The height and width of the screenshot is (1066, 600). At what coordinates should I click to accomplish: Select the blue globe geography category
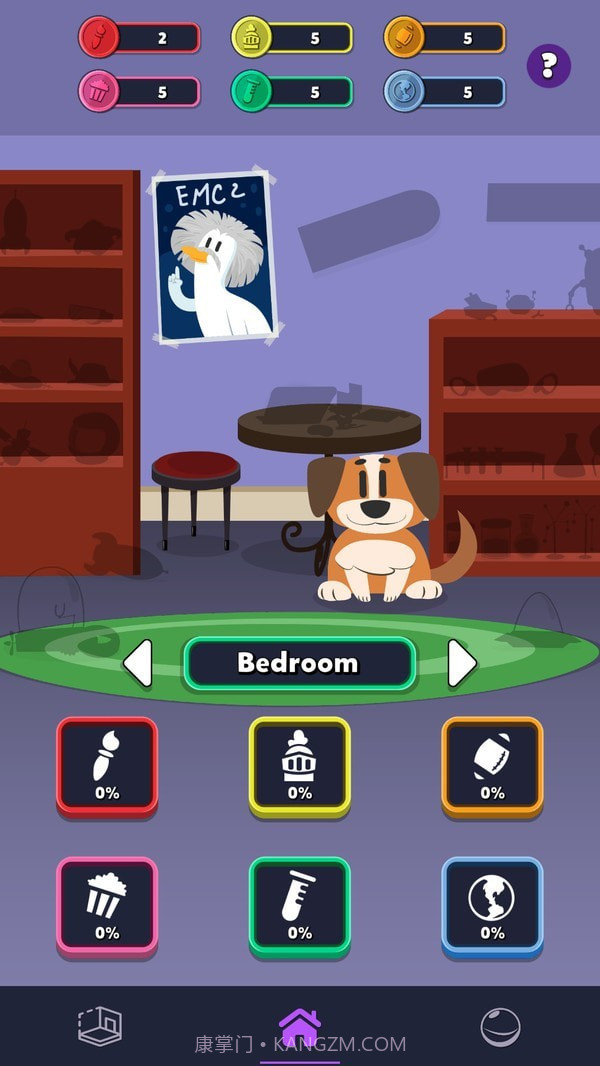492,906
